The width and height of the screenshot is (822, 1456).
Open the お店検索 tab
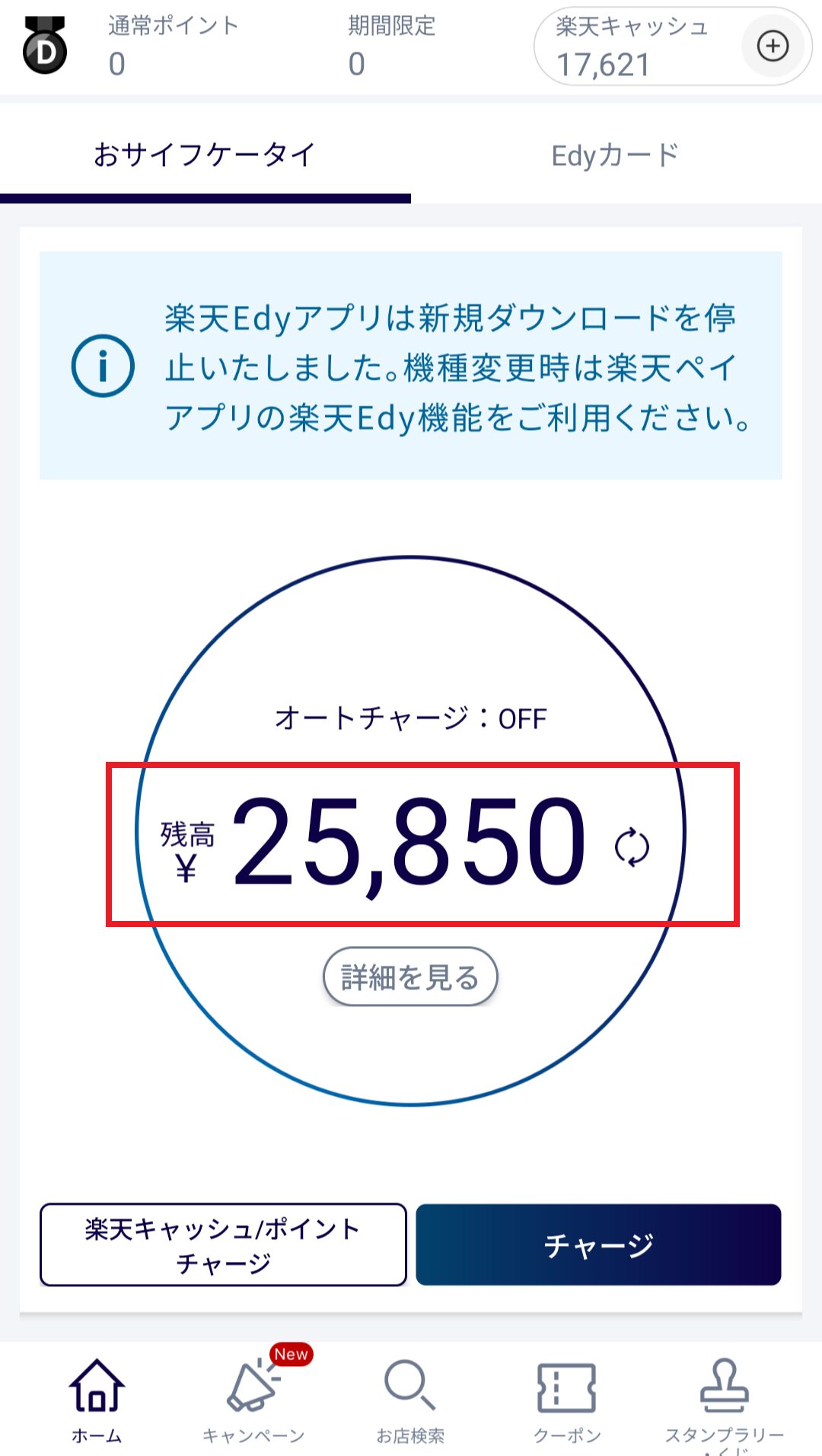click(410, 1400)
